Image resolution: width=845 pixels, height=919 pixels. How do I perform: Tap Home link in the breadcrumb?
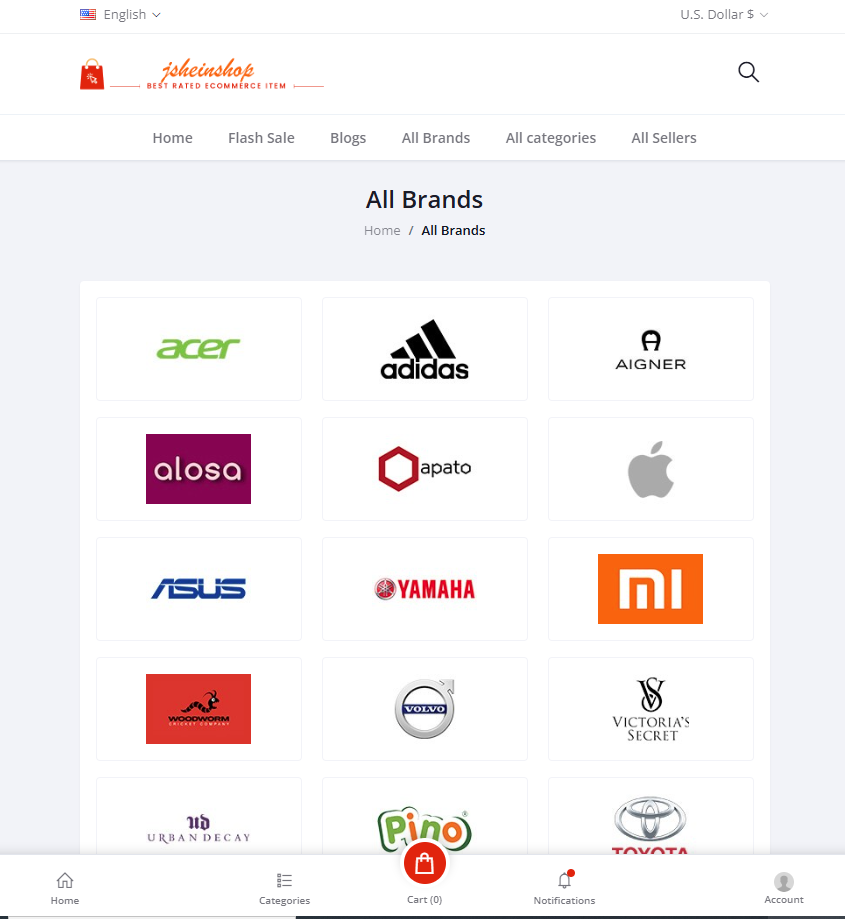point(382,230)
